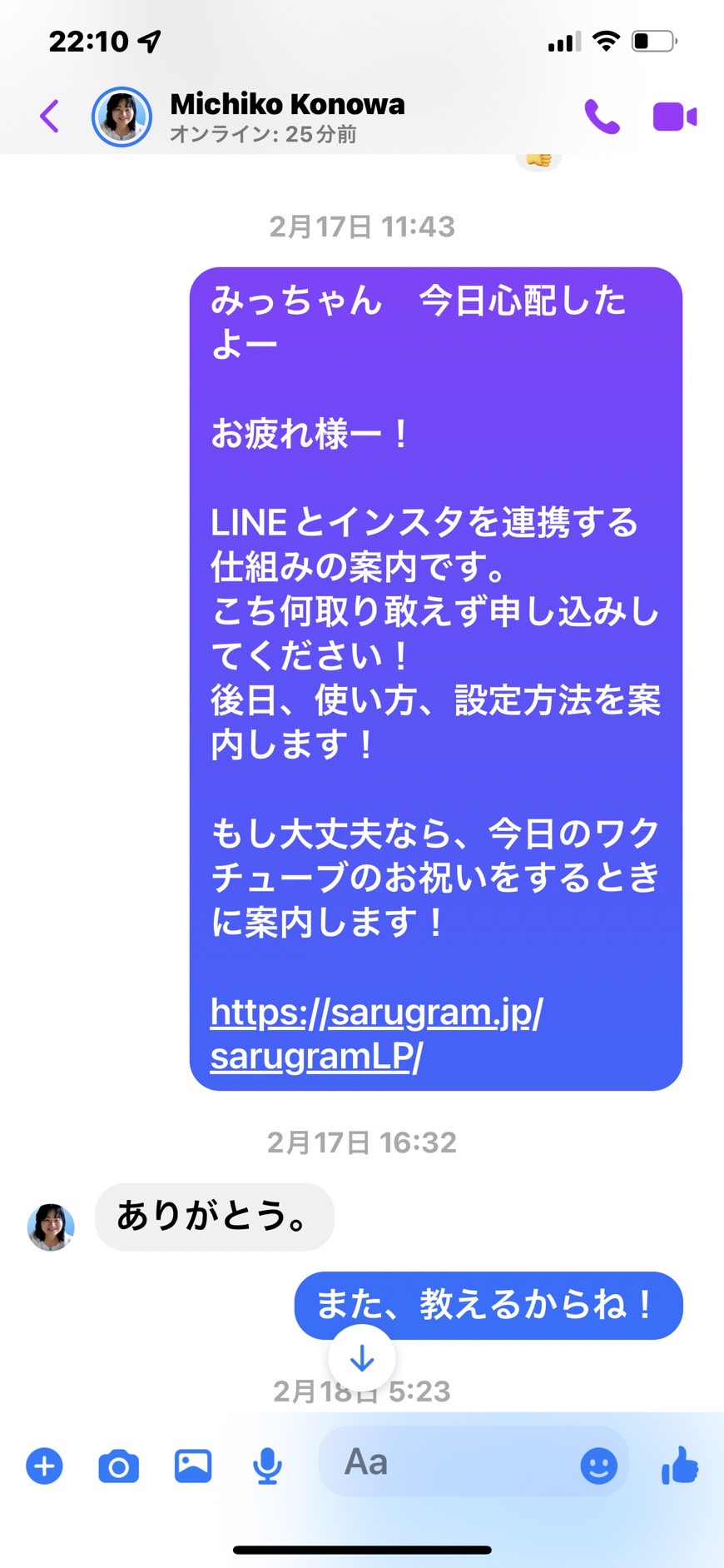This screenshot has height=1568, width=724.
Task: Send a thumbs-up like
Action: point(680,1466)
